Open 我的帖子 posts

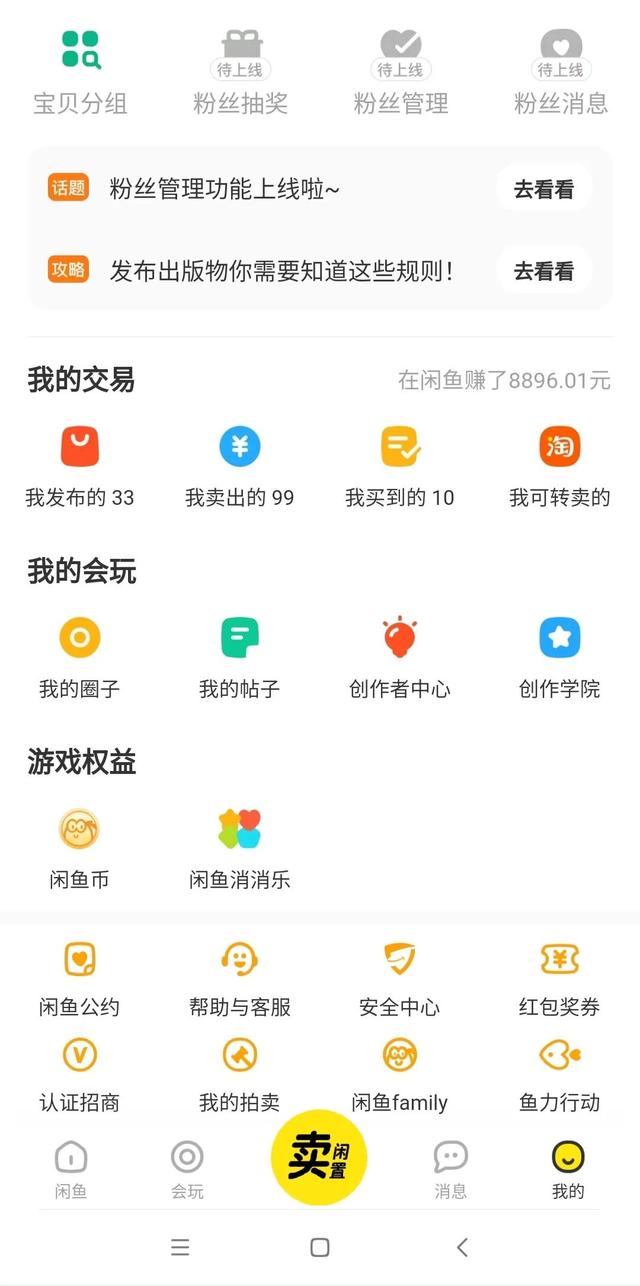point(240,658)
